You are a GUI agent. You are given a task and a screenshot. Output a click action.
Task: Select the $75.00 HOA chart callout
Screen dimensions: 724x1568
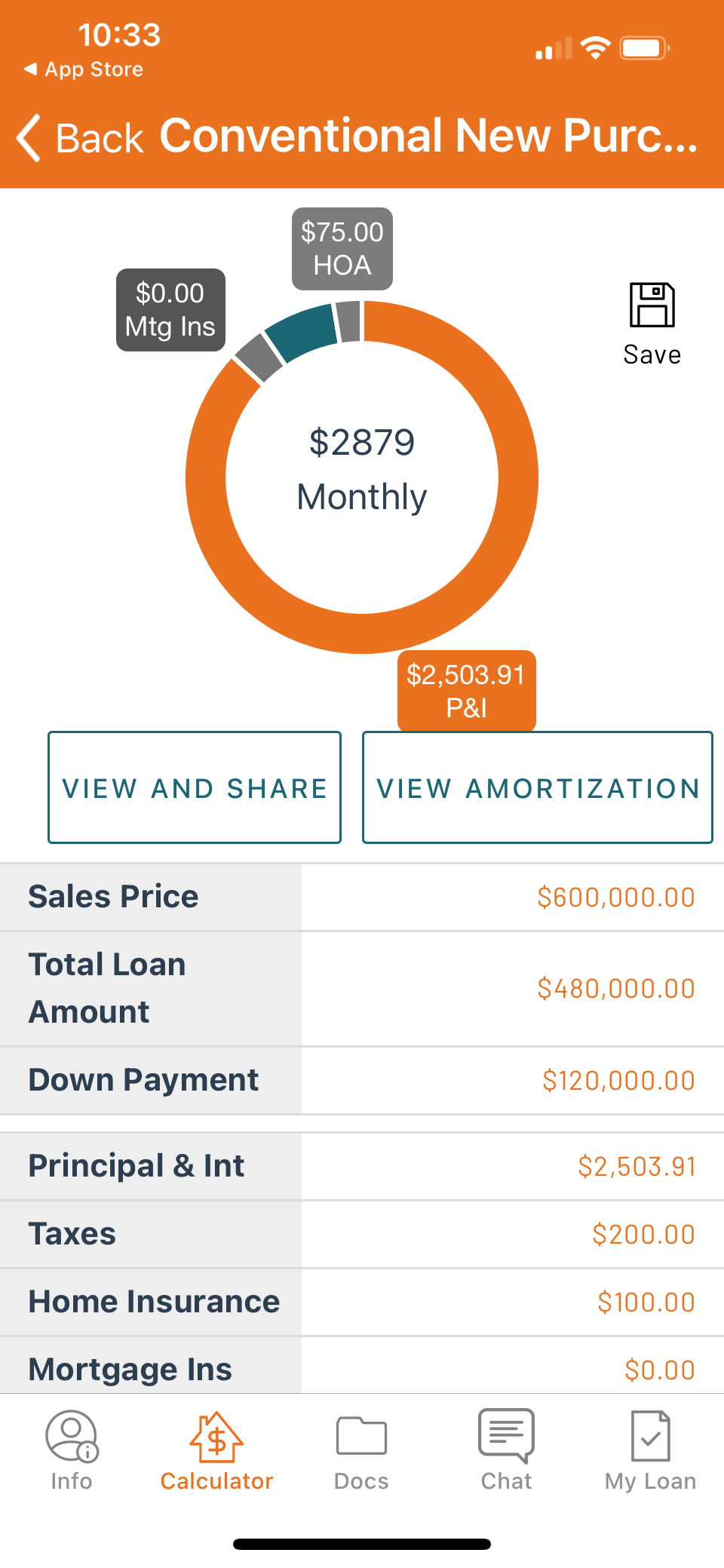[342, 249]
